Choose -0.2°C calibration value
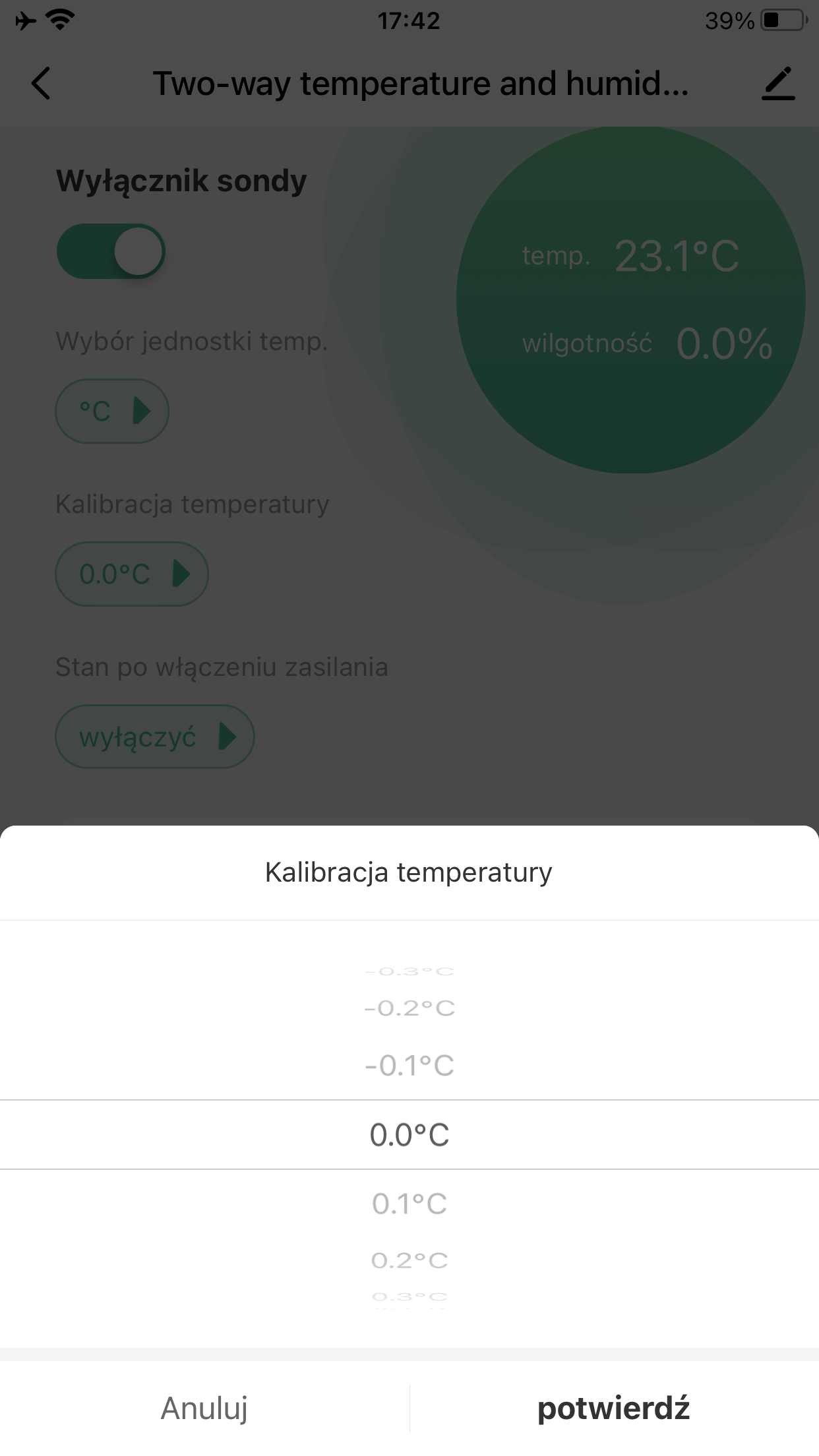 (x=409, y=1008)
